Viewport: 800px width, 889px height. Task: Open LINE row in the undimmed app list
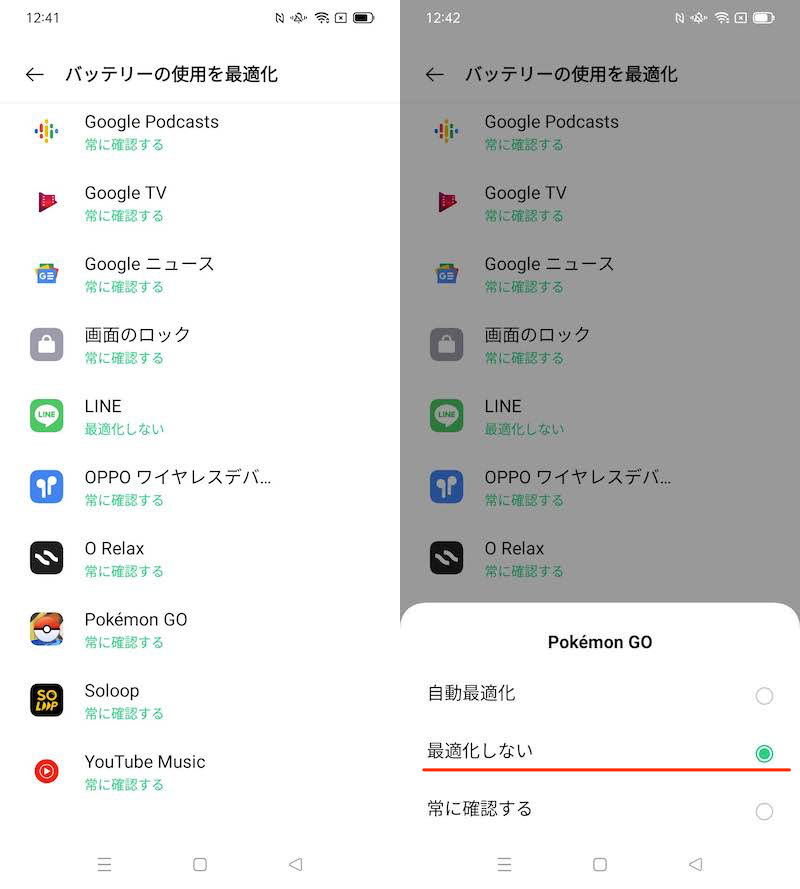point(200,416)
